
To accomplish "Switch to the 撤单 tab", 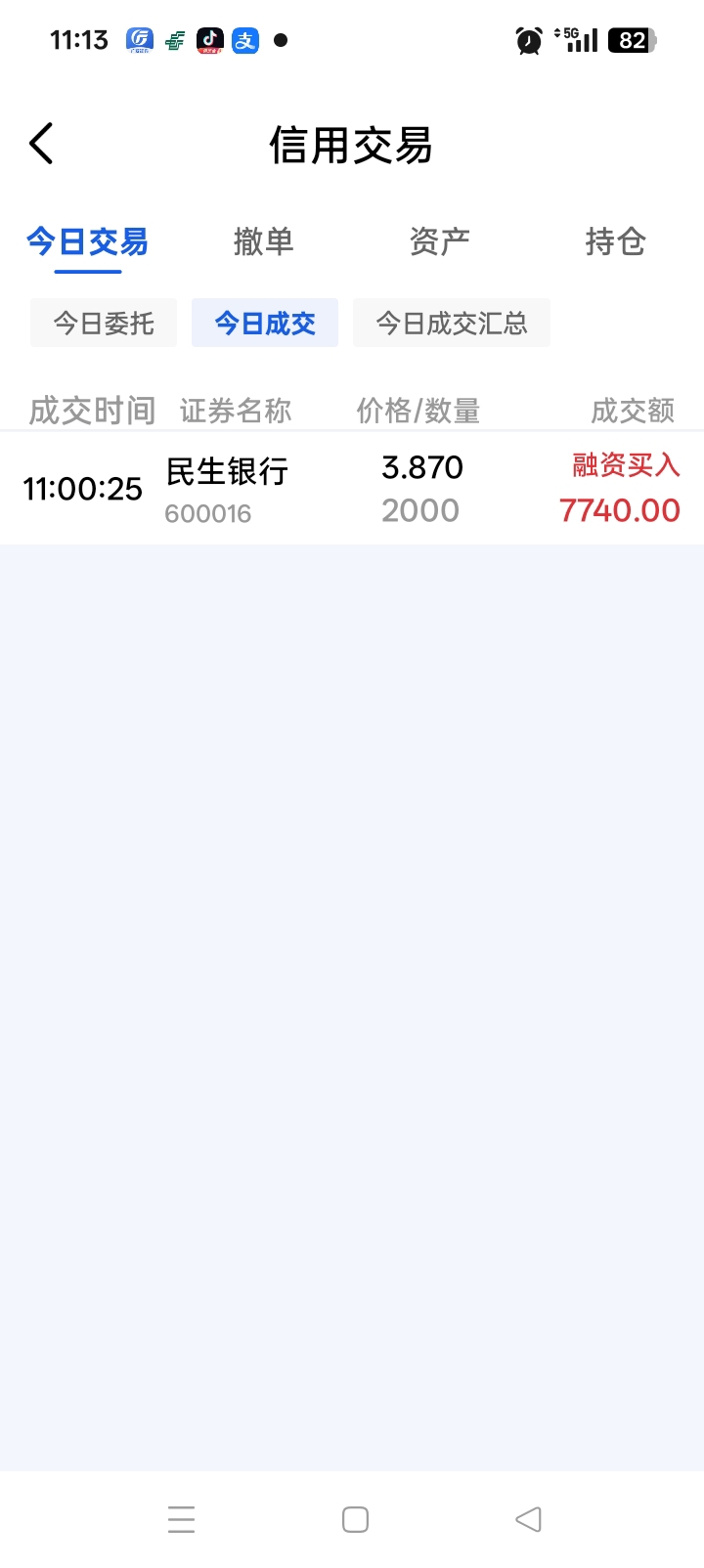I will pos(263,241).
